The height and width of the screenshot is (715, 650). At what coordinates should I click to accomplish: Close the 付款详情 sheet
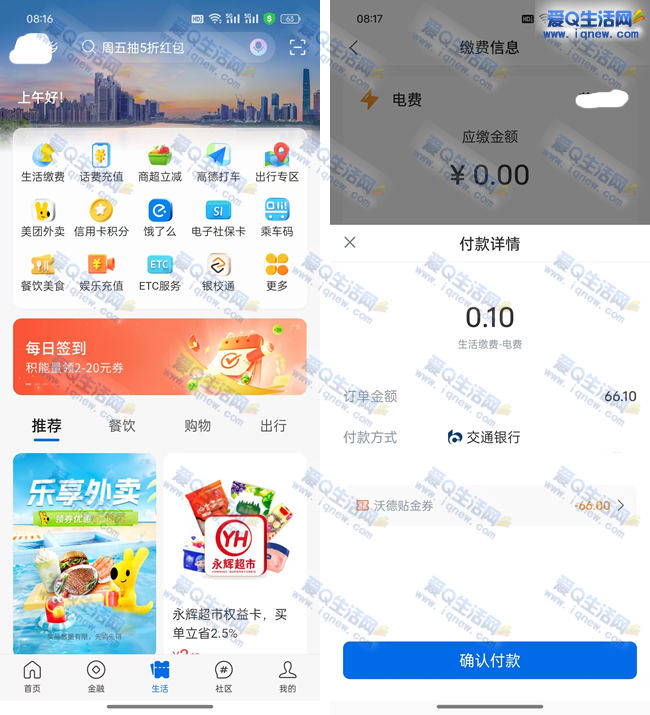pyautogui.click(x=350, y=242)
